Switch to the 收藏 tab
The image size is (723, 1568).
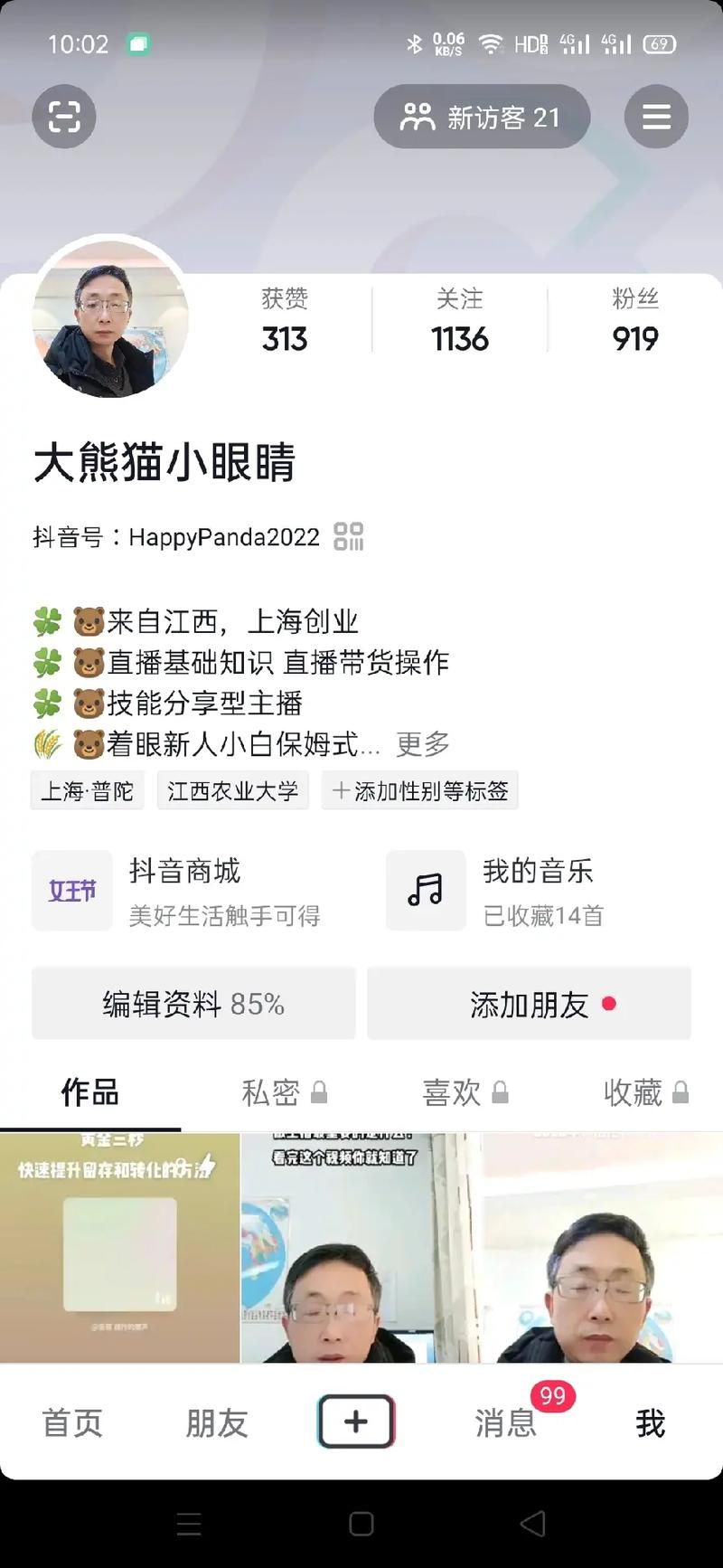coord(645,1092)
